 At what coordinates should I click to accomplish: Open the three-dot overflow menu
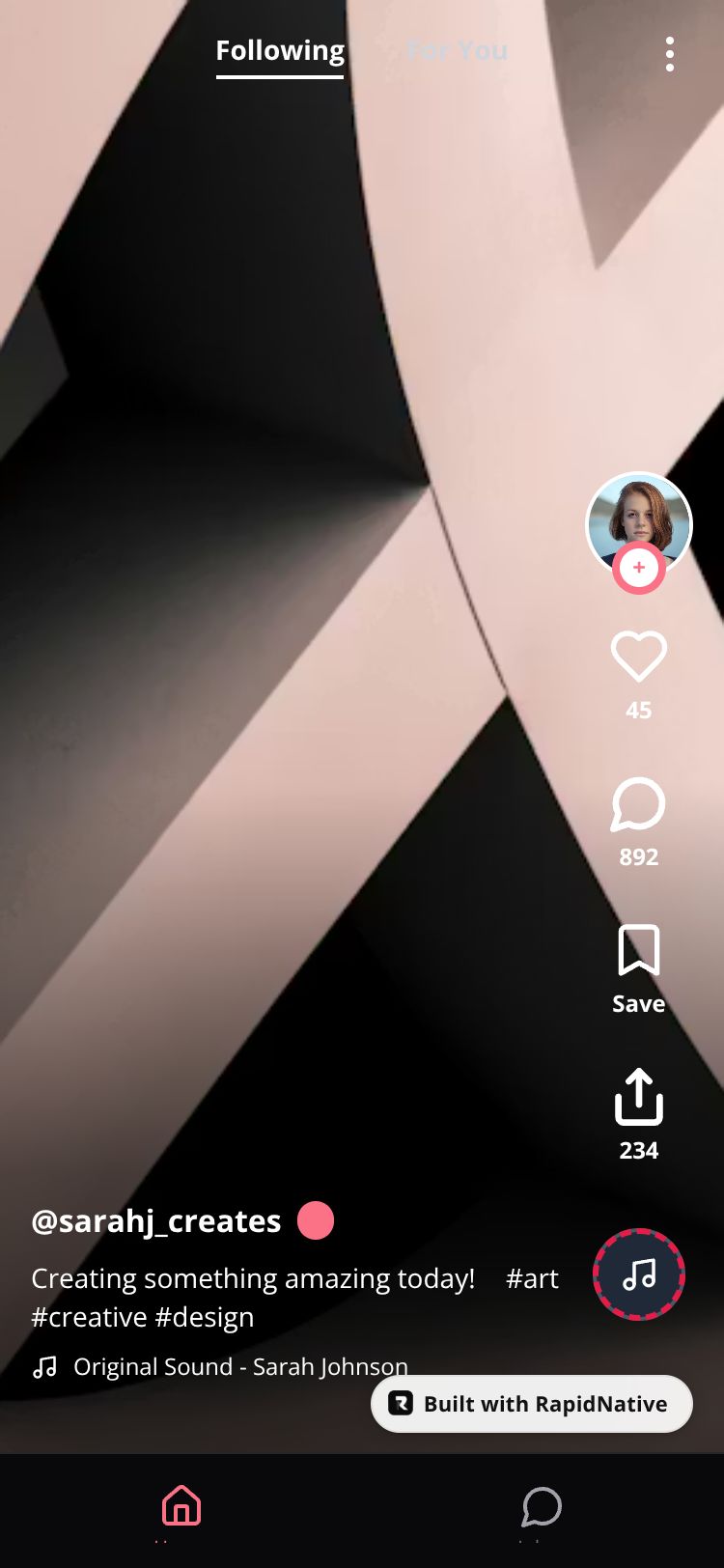[670, 55]
